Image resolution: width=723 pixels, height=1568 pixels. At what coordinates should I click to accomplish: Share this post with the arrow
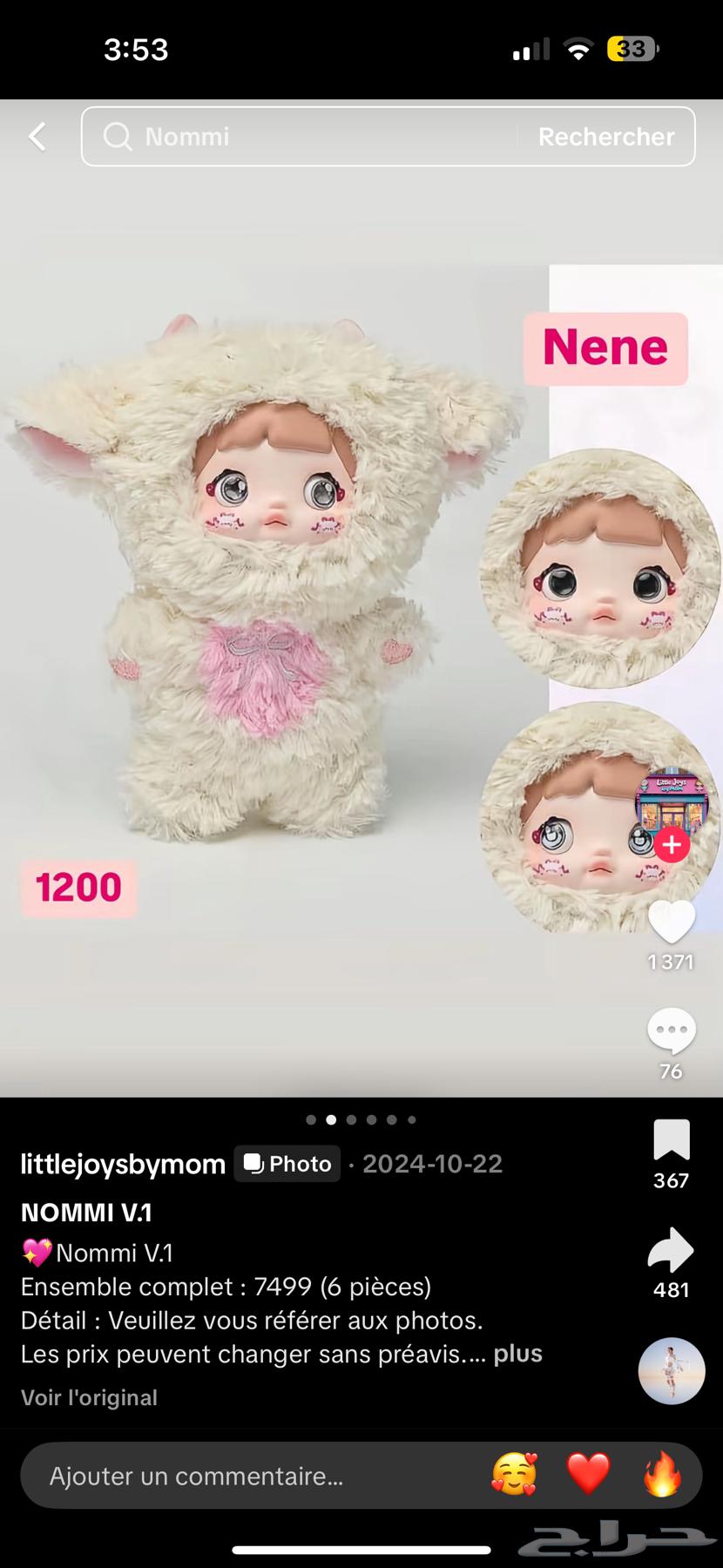point(672,1250)
